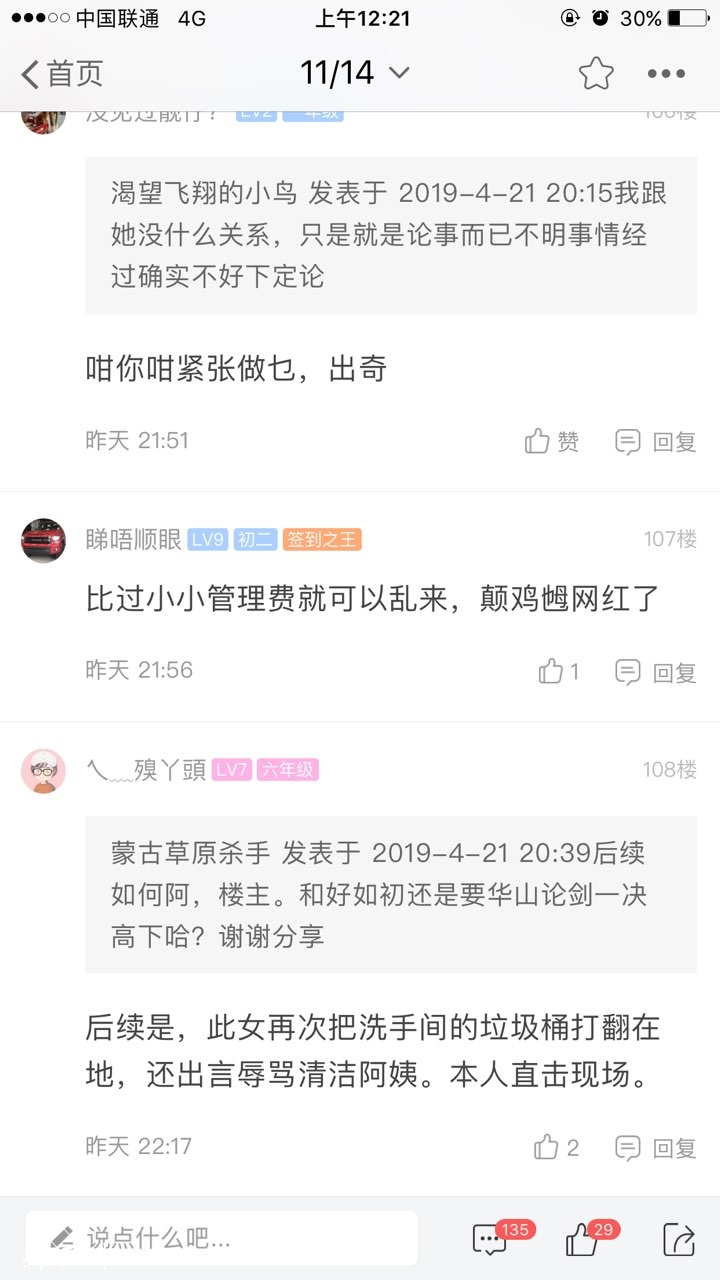The width and height of the screenshot is (720, 1280).
Task: Like the 107楼 comment by 睇唔顺眼
Action: pyautogui.click(x=558, y=672)
